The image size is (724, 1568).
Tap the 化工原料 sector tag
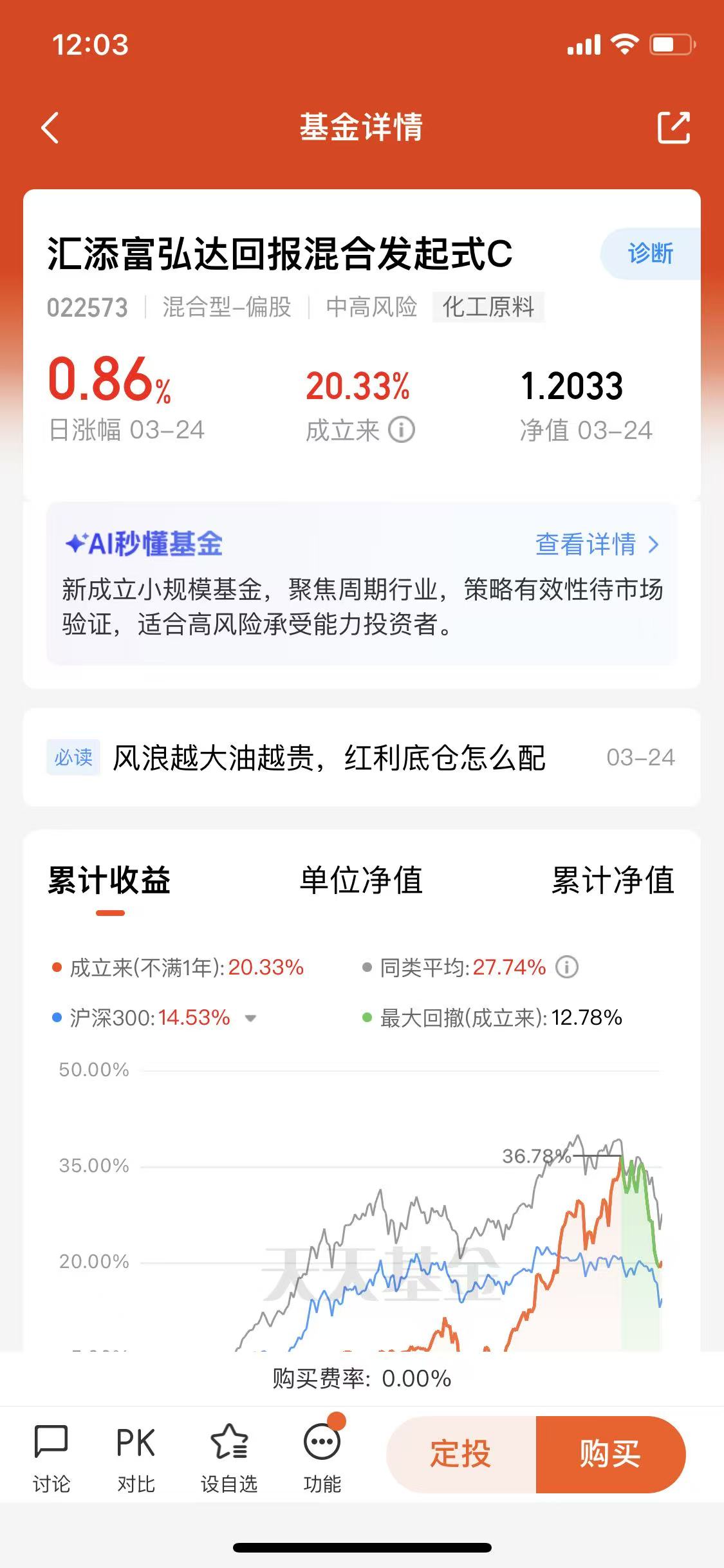488,307
